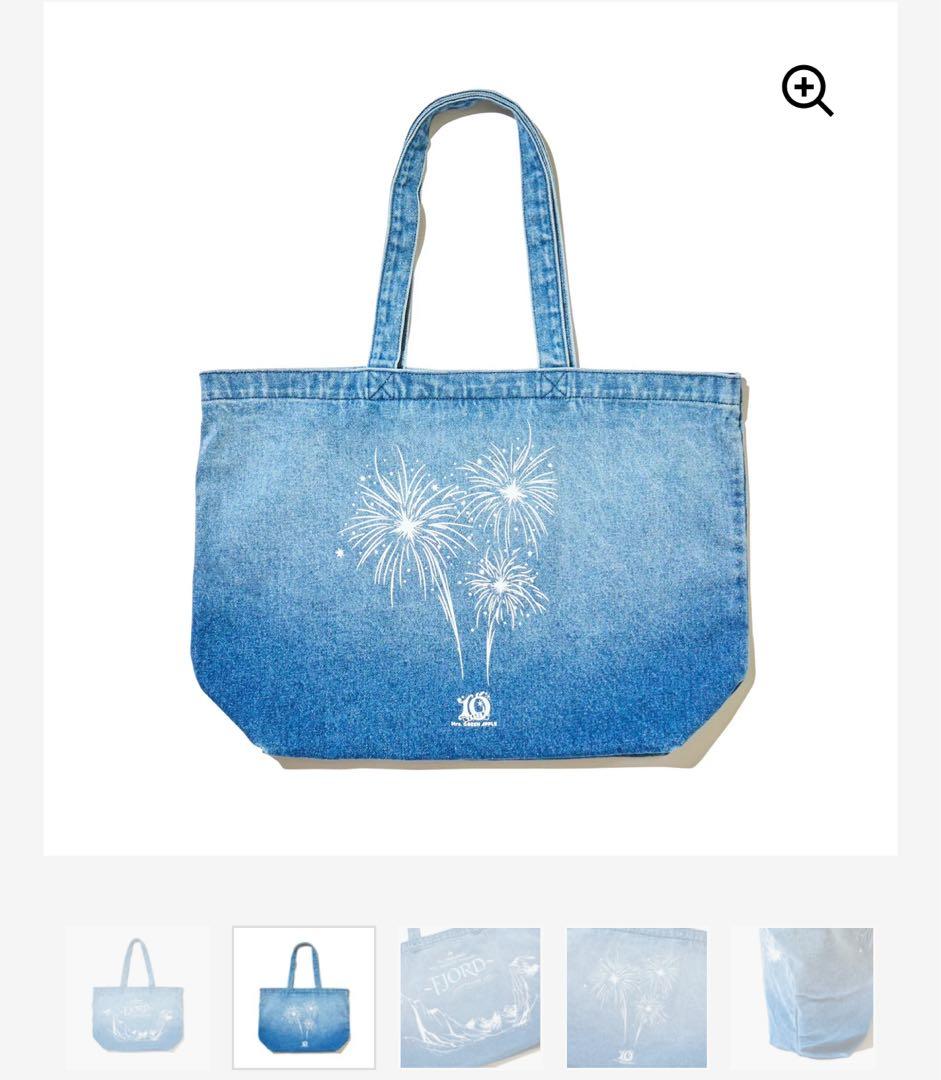View the FJORD print close-up thumbnail

(470, 997)
